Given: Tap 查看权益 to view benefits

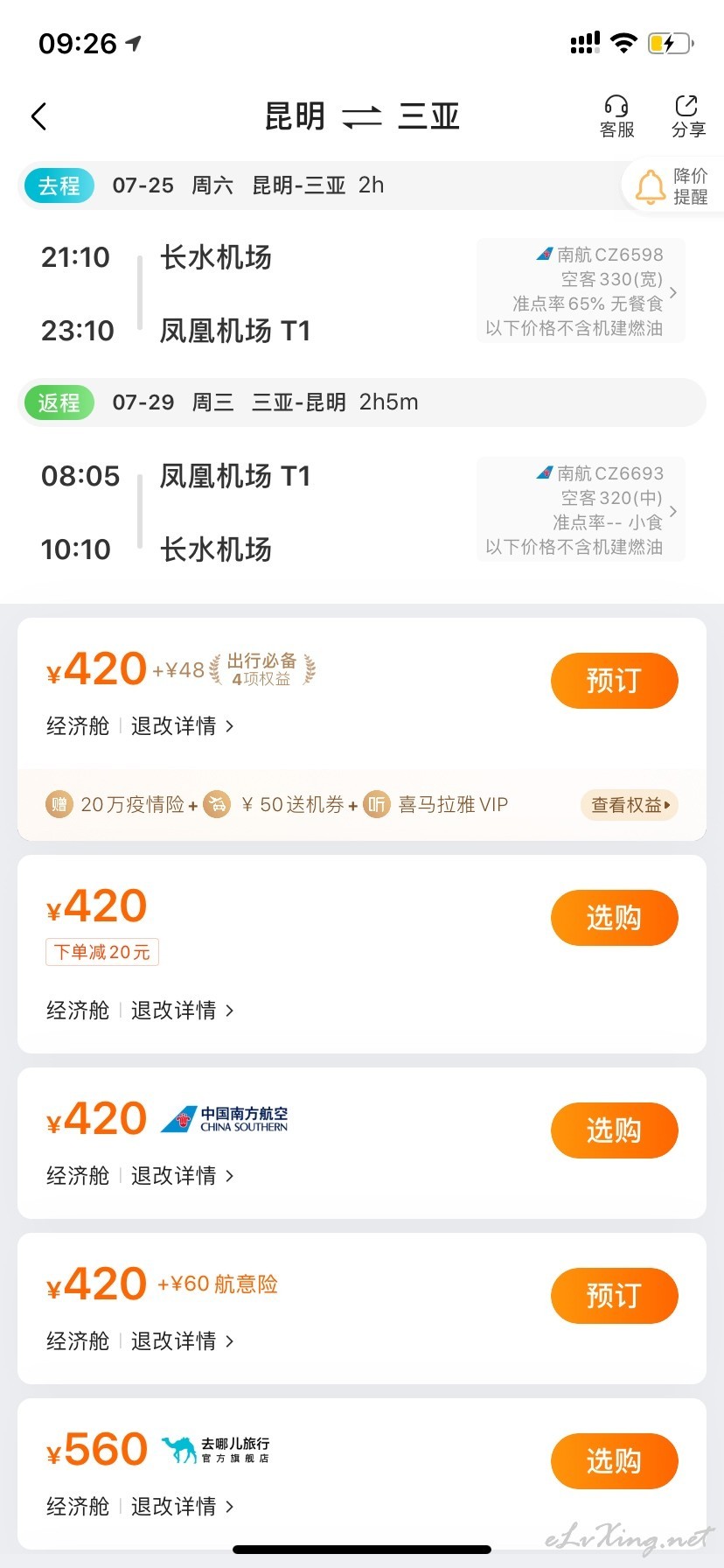Looking at the screenshot, I should 630,805.
